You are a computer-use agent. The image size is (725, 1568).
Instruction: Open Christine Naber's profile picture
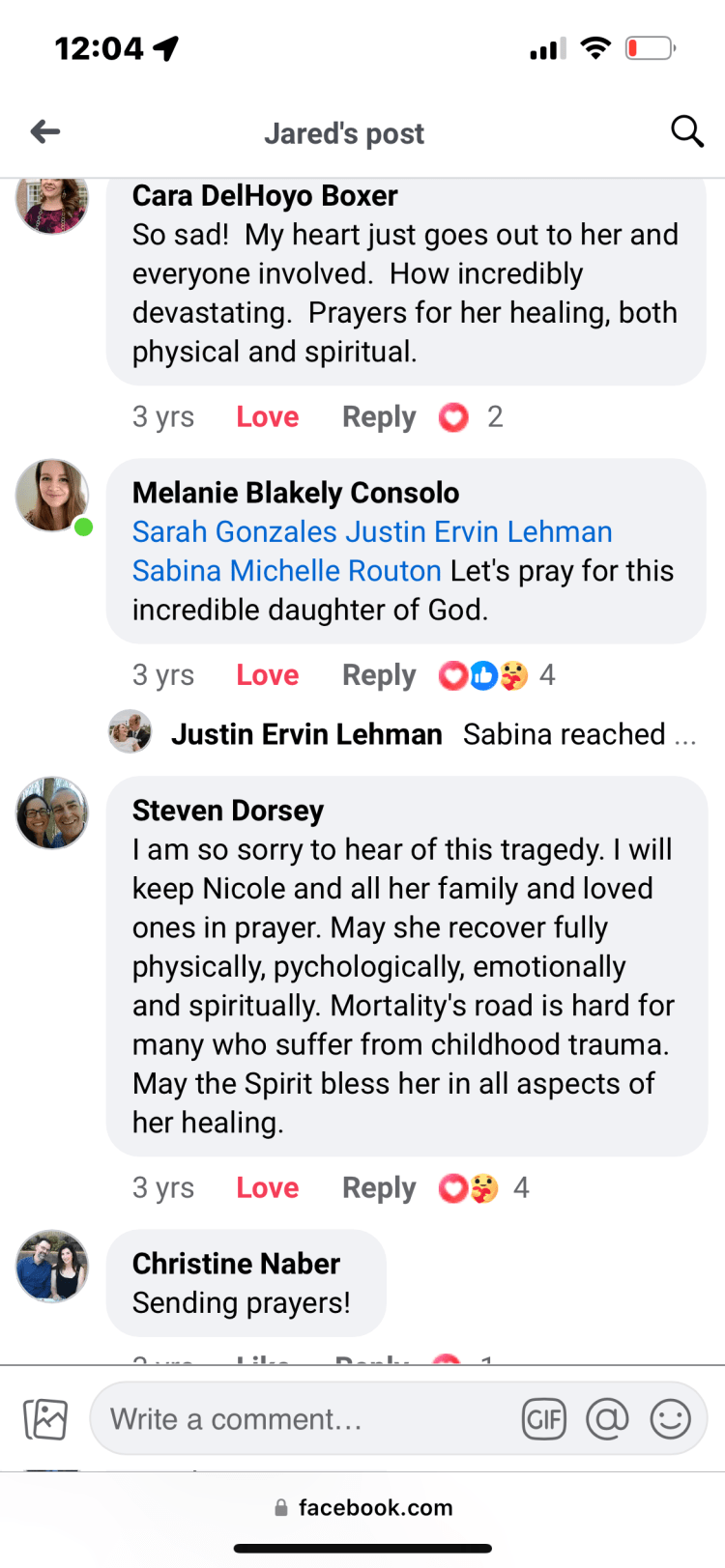(x=52, y=1267)
